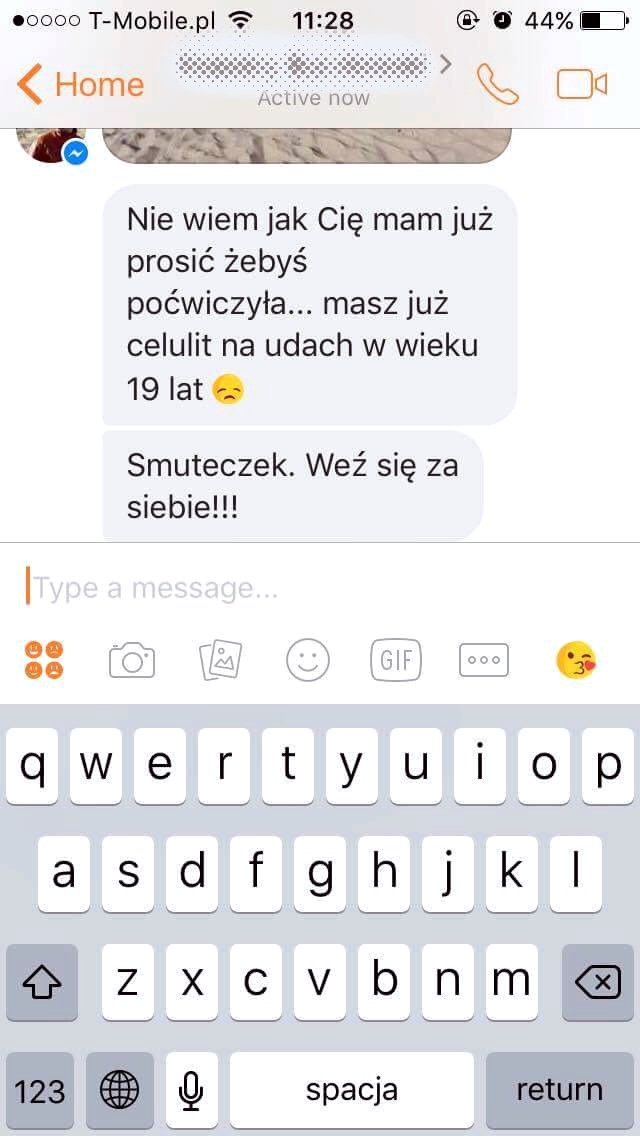Screen dimensions: 640x1136
Task: Open the GIF picker
Action: [x=396, y=660]
